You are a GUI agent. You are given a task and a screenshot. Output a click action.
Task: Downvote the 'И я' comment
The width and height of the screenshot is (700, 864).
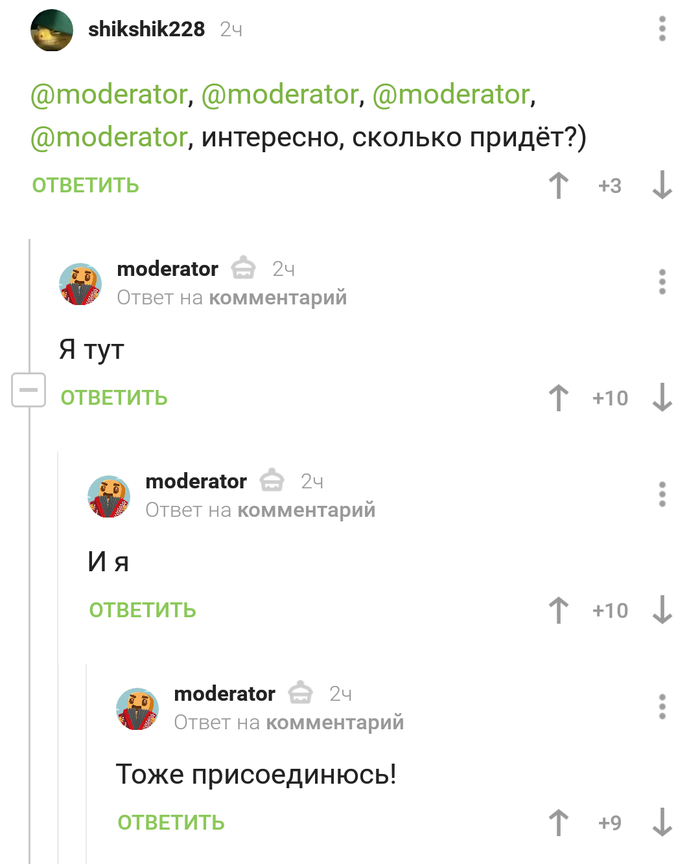[662, 610]
